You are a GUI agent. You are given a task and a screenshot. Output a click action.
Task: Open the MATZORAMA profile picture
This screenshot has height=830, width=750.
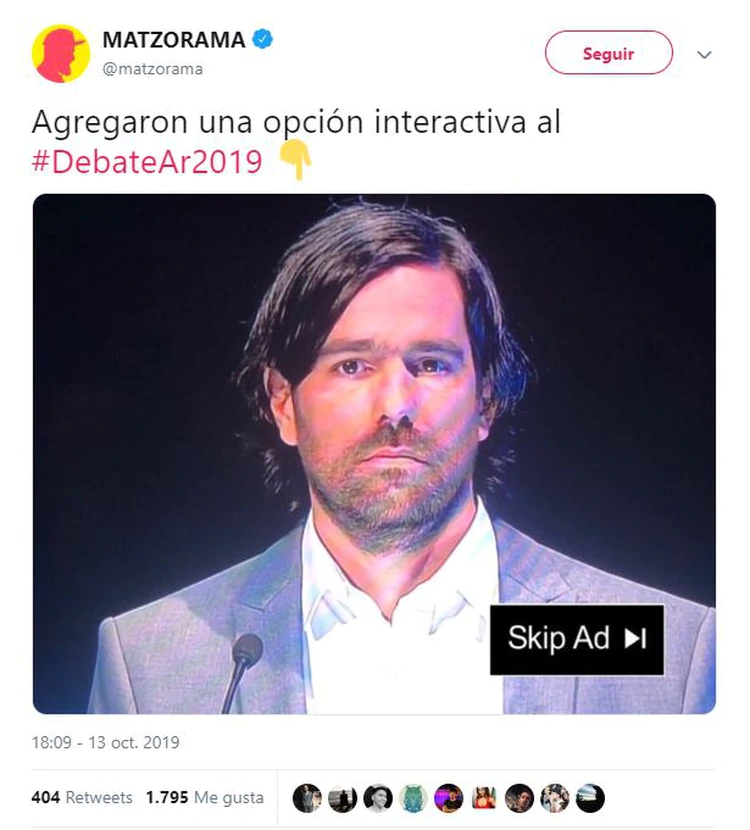pyautogui.click(x=60, y=54)
